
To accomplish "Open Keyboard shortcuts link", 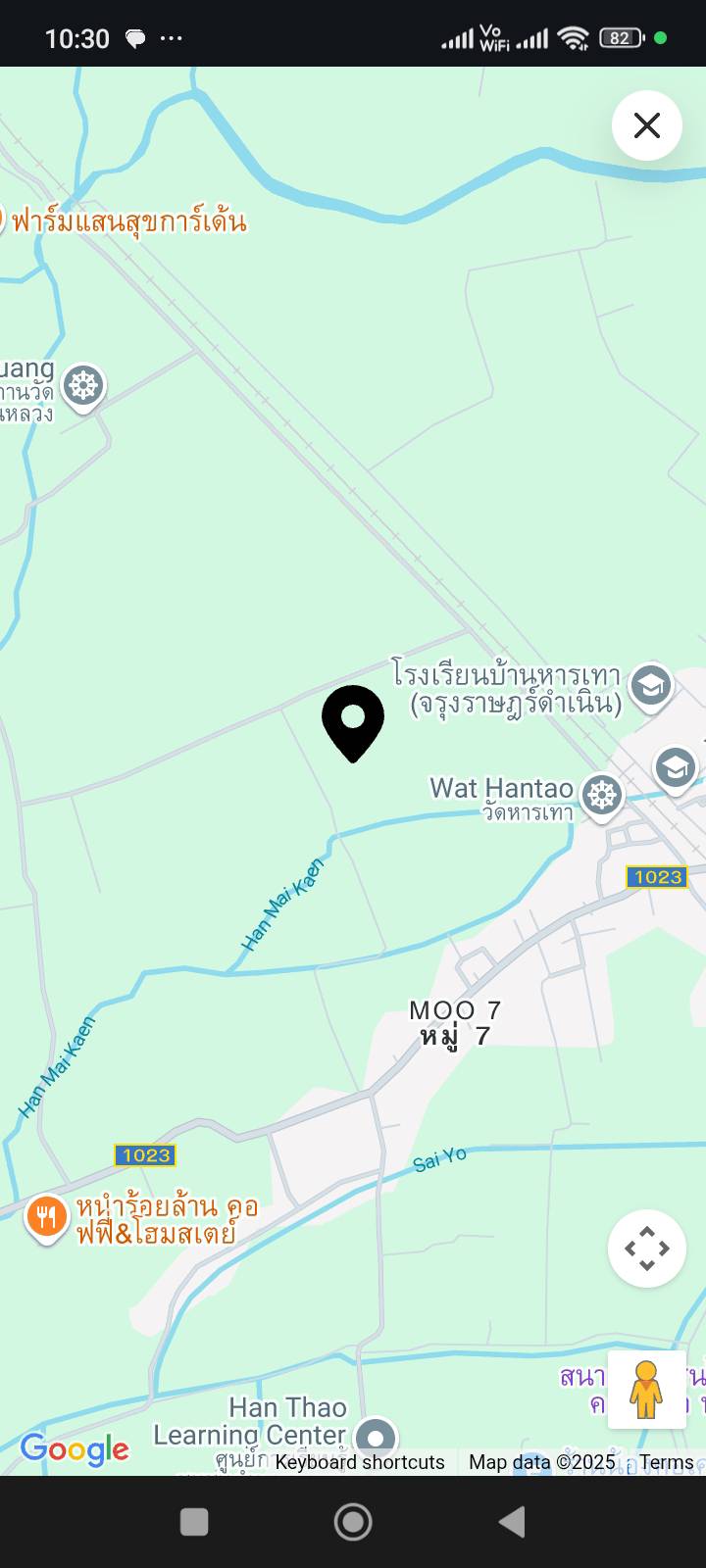I will [x=360, y=1462].
